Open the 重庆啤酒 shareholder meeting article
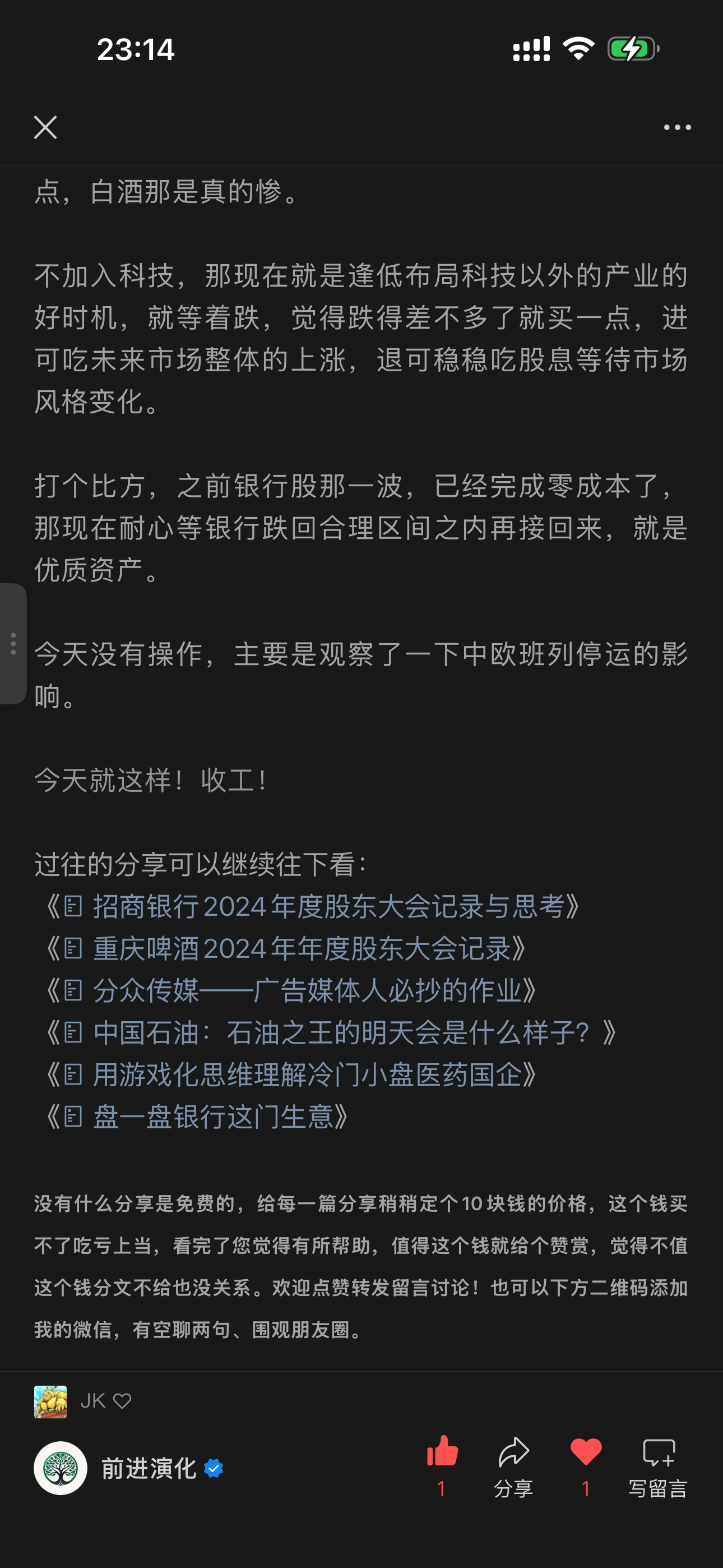The height and width of the screenshot is (1568, 723). pyautogui.click(x=302, y=948)
